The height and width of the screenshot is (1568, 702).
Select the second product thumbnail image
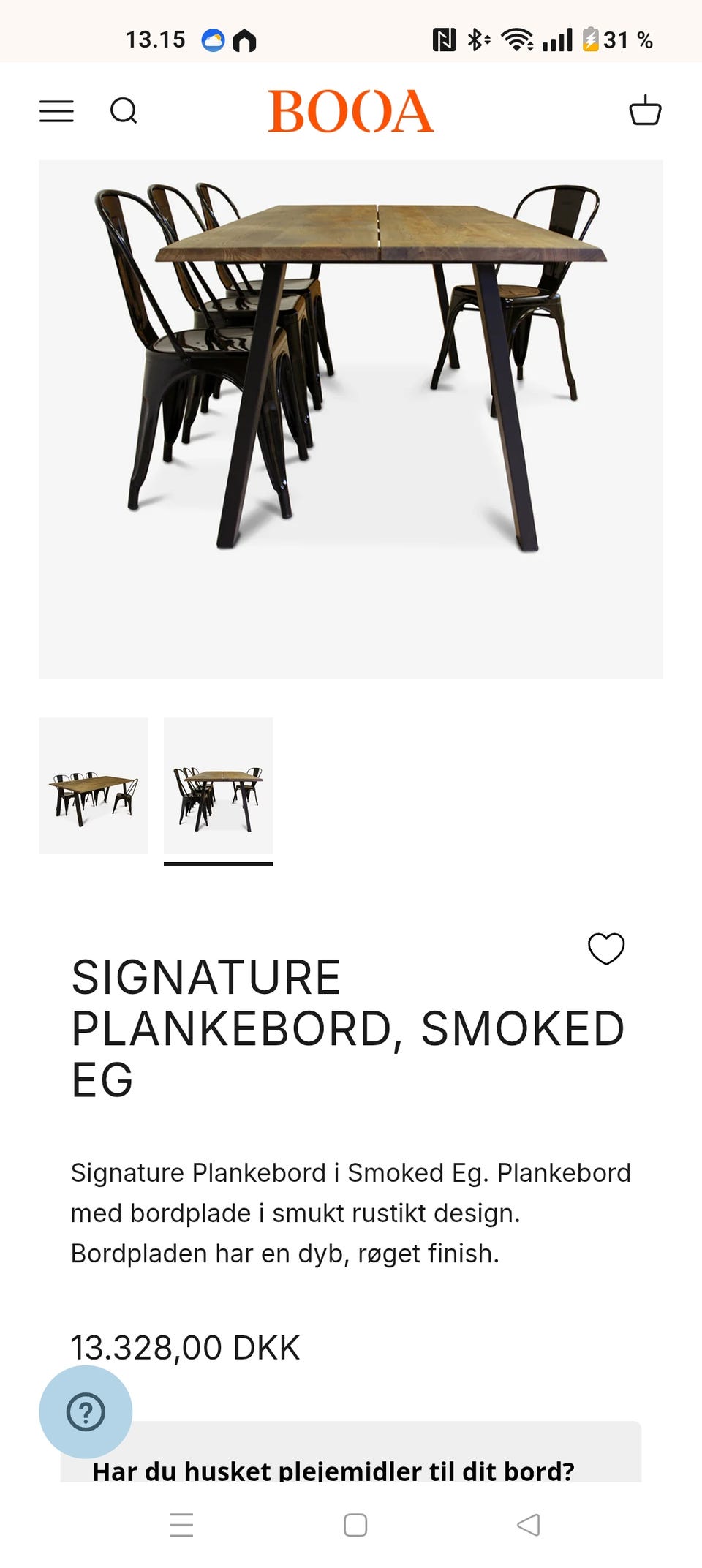(218, 785)
